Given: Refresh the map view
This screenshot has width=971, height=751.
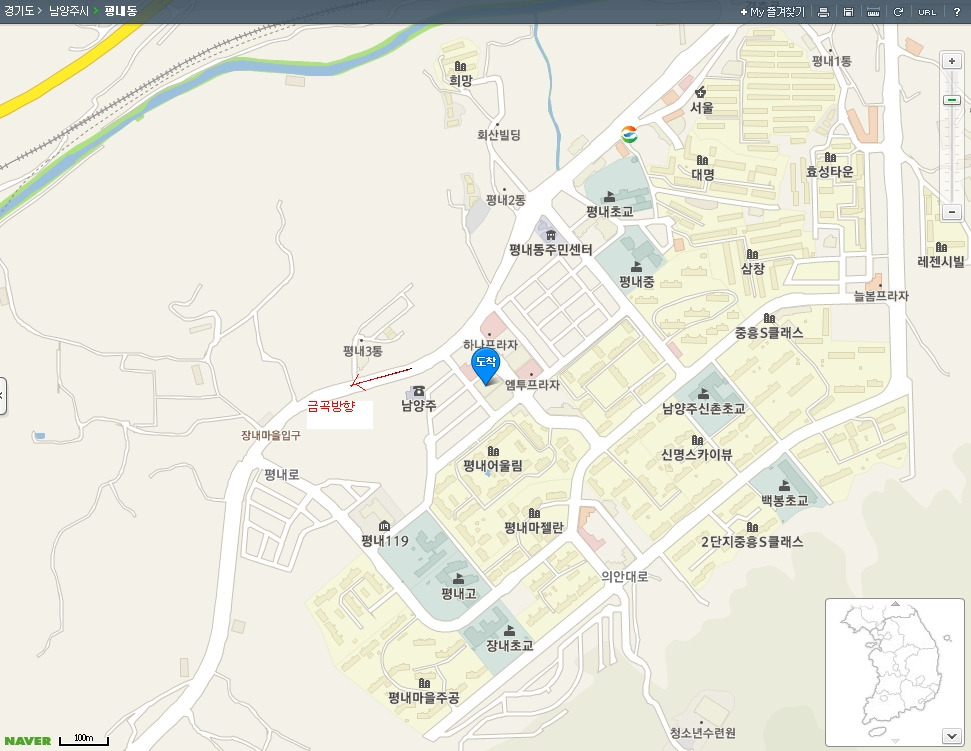Looking at the screenshot, I should pos(898,12).
